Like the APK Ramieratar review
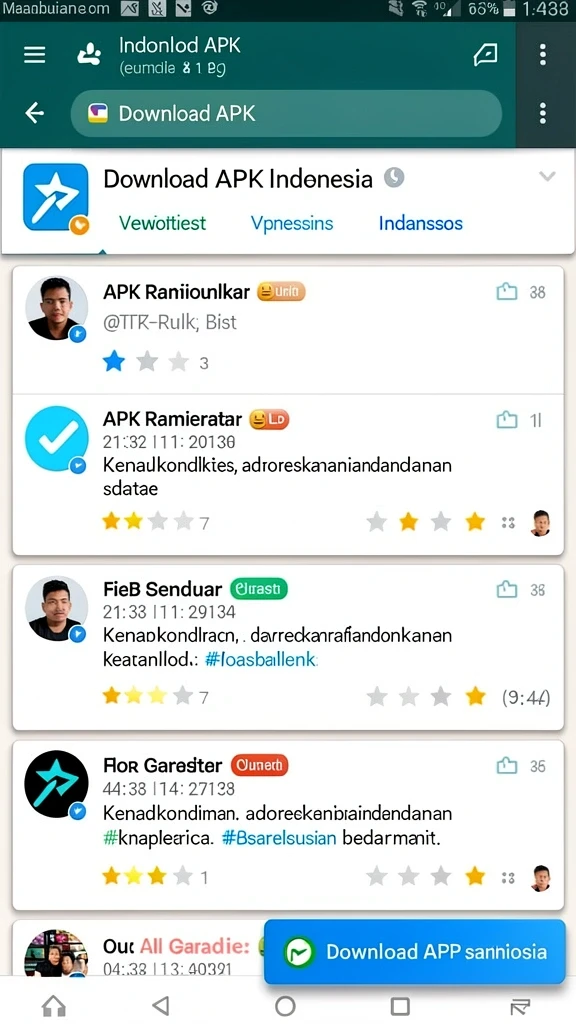This screenshot has width=576, height=1024. click(507, 420)
